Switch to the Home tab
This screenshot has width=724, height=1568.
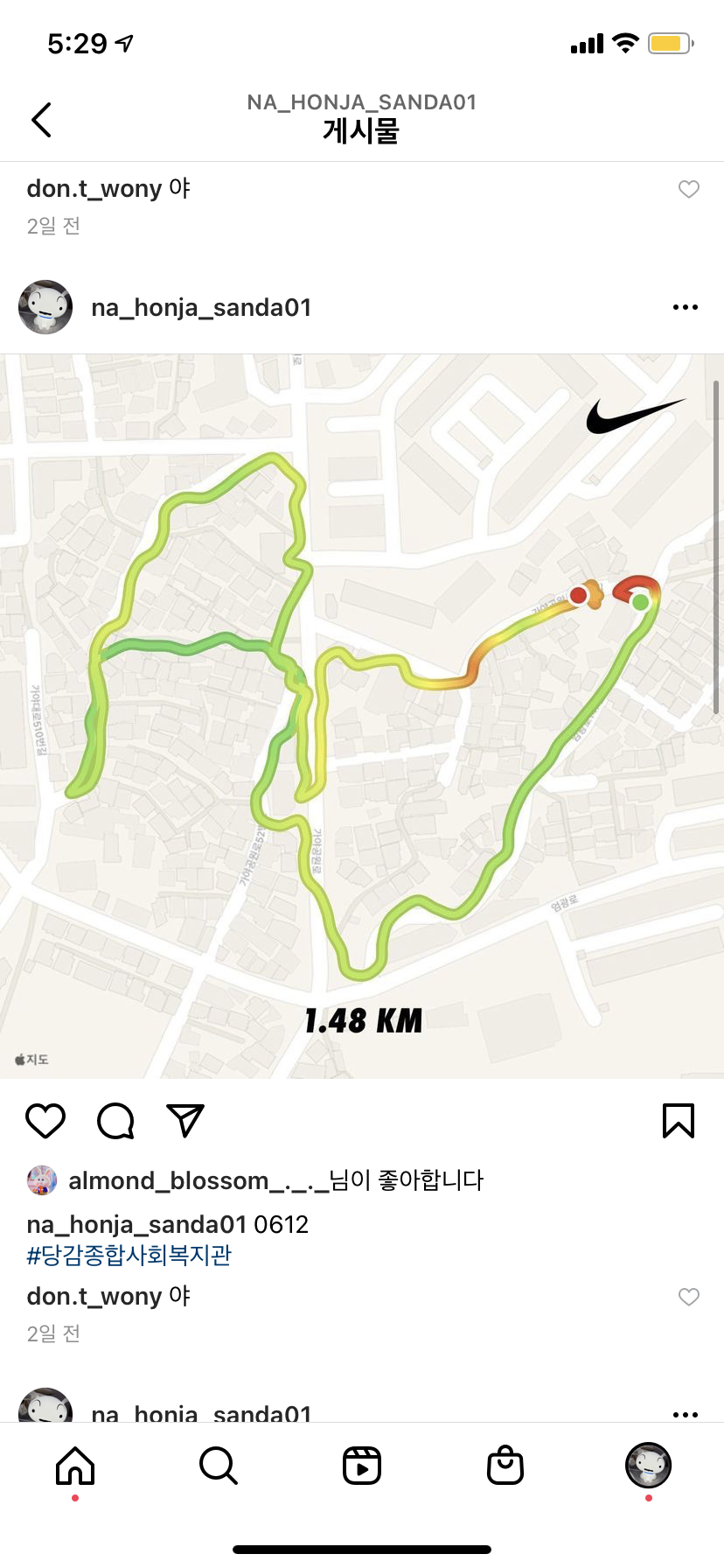click(x=75, y=1466)
